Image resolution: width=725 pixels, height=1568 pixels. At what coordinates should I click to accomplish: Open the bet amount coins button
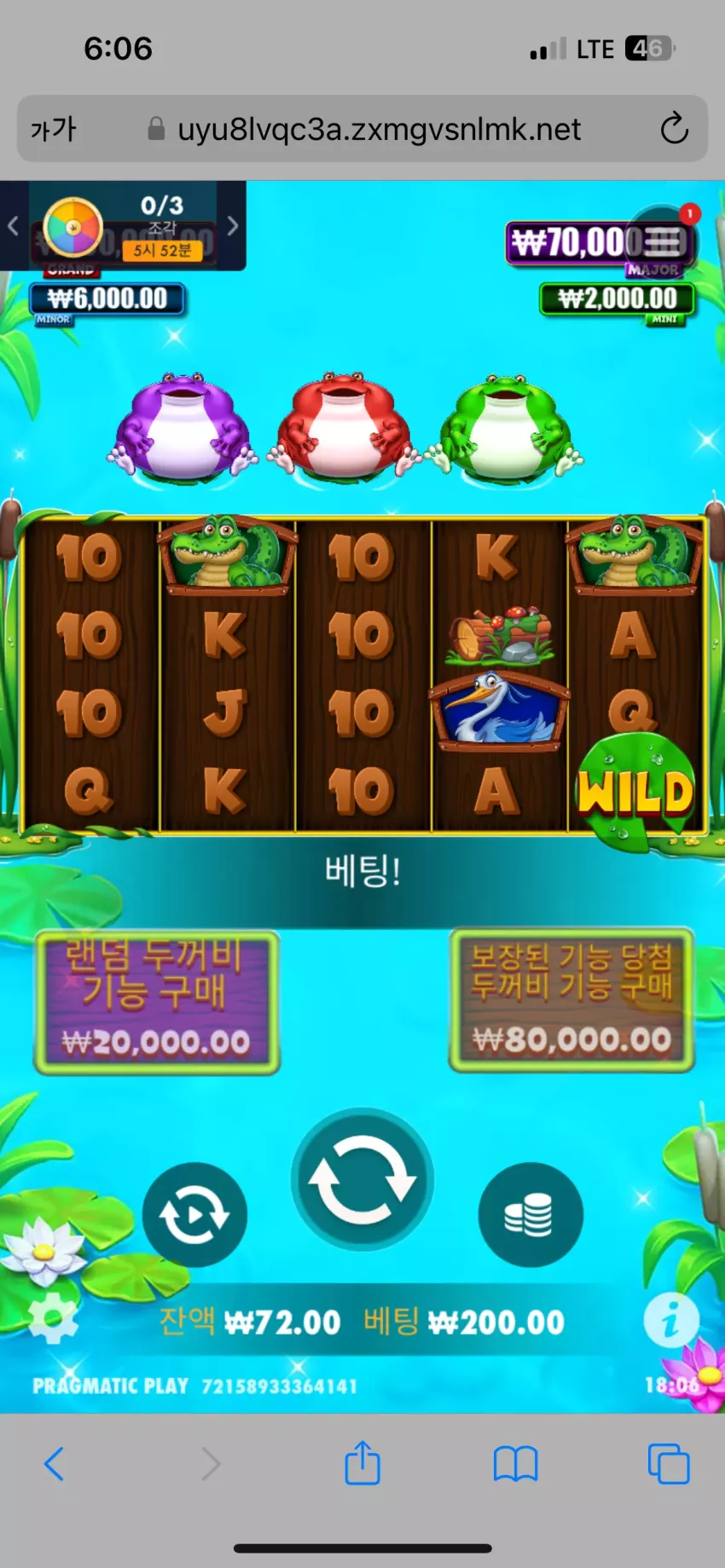[x=531, y=1214]
